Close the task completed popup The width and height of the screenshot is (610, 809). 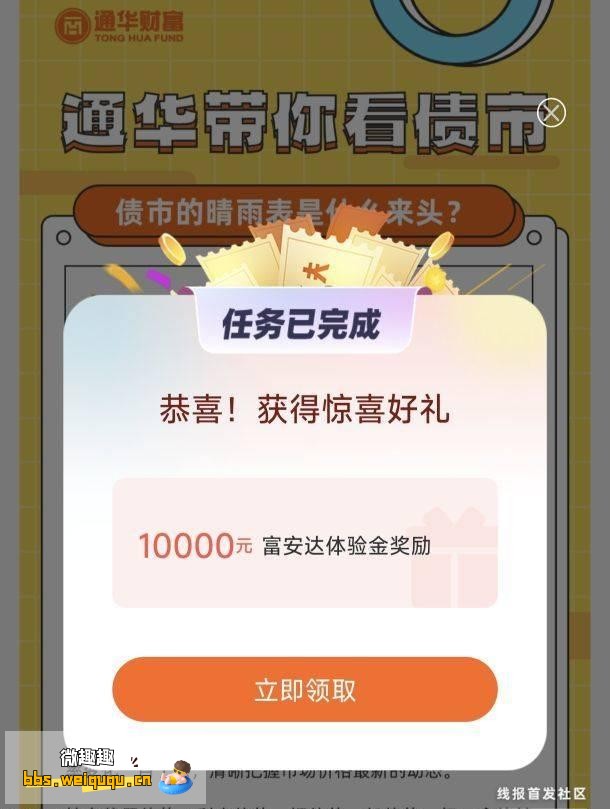click(551, 112)
